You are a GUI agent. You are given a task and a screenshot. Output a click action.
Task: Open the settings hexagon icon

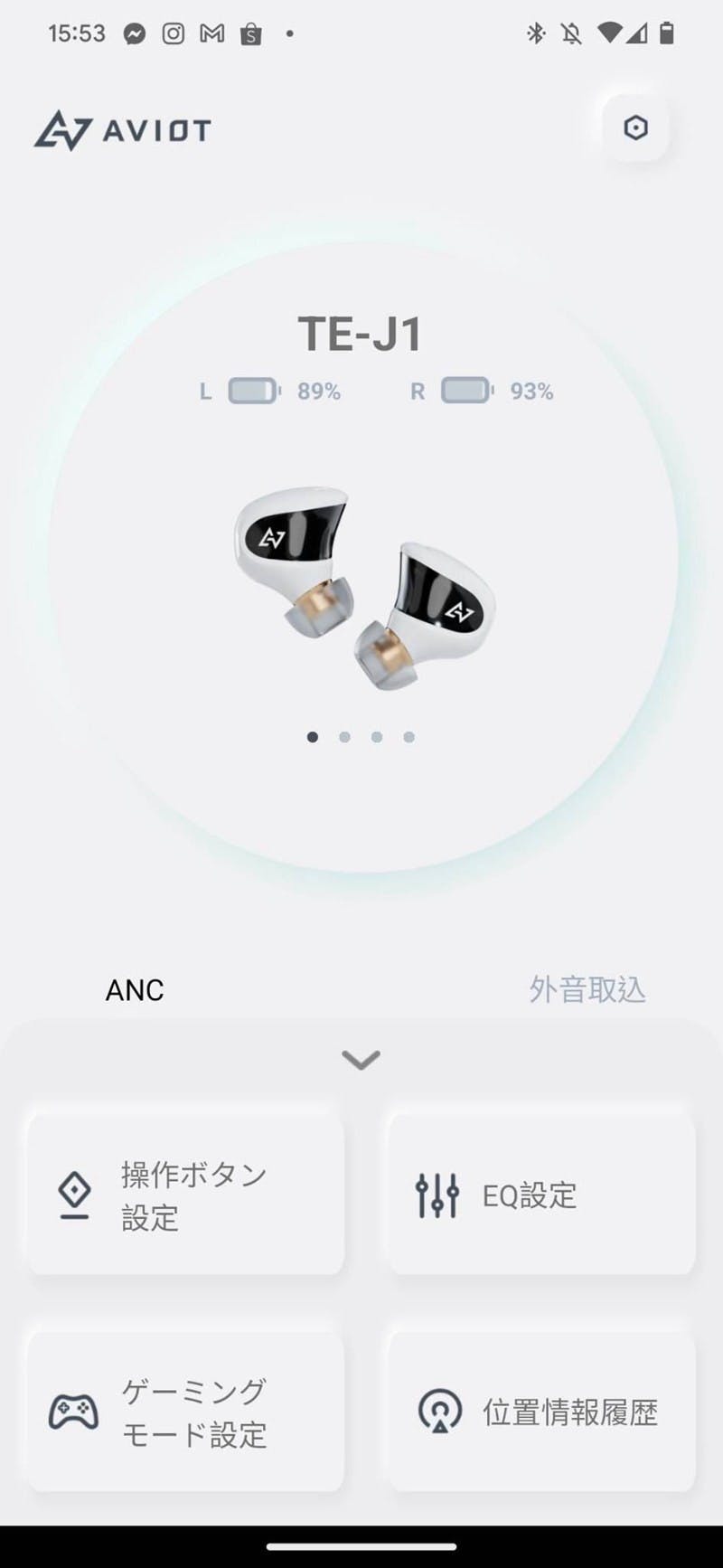[x=636, y=128]
